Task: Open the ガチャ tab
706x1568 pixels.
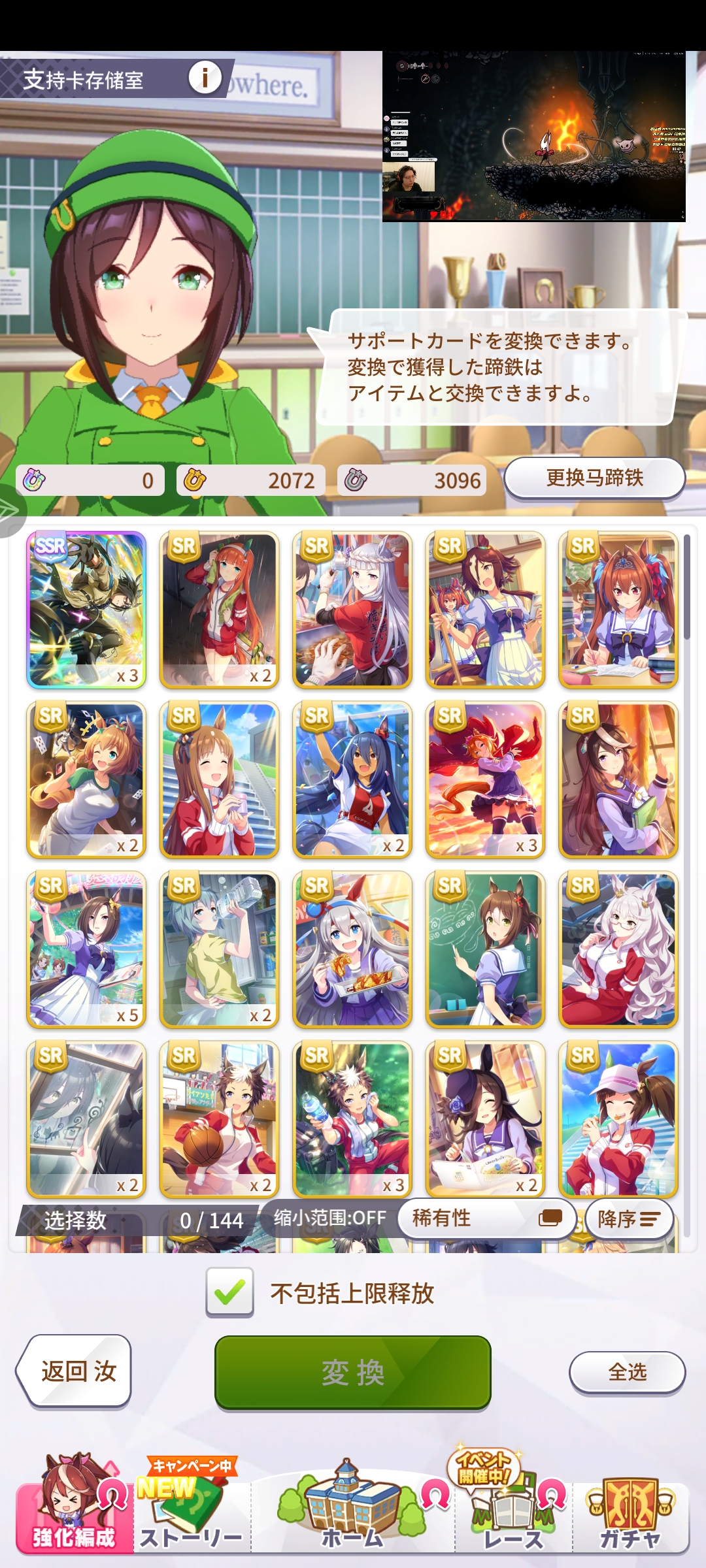Action: [630, 1509]
